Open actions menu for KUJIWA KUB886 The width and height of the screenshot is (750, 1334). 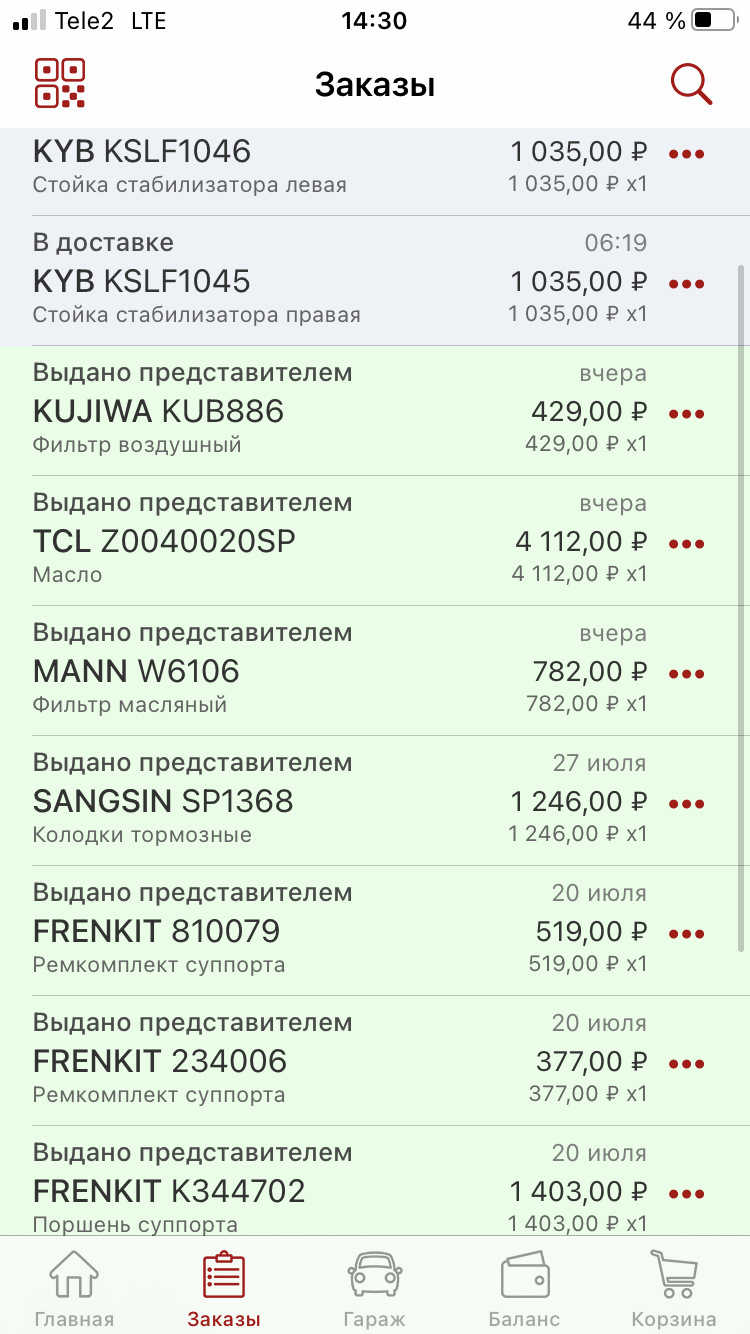click(686, 413)
